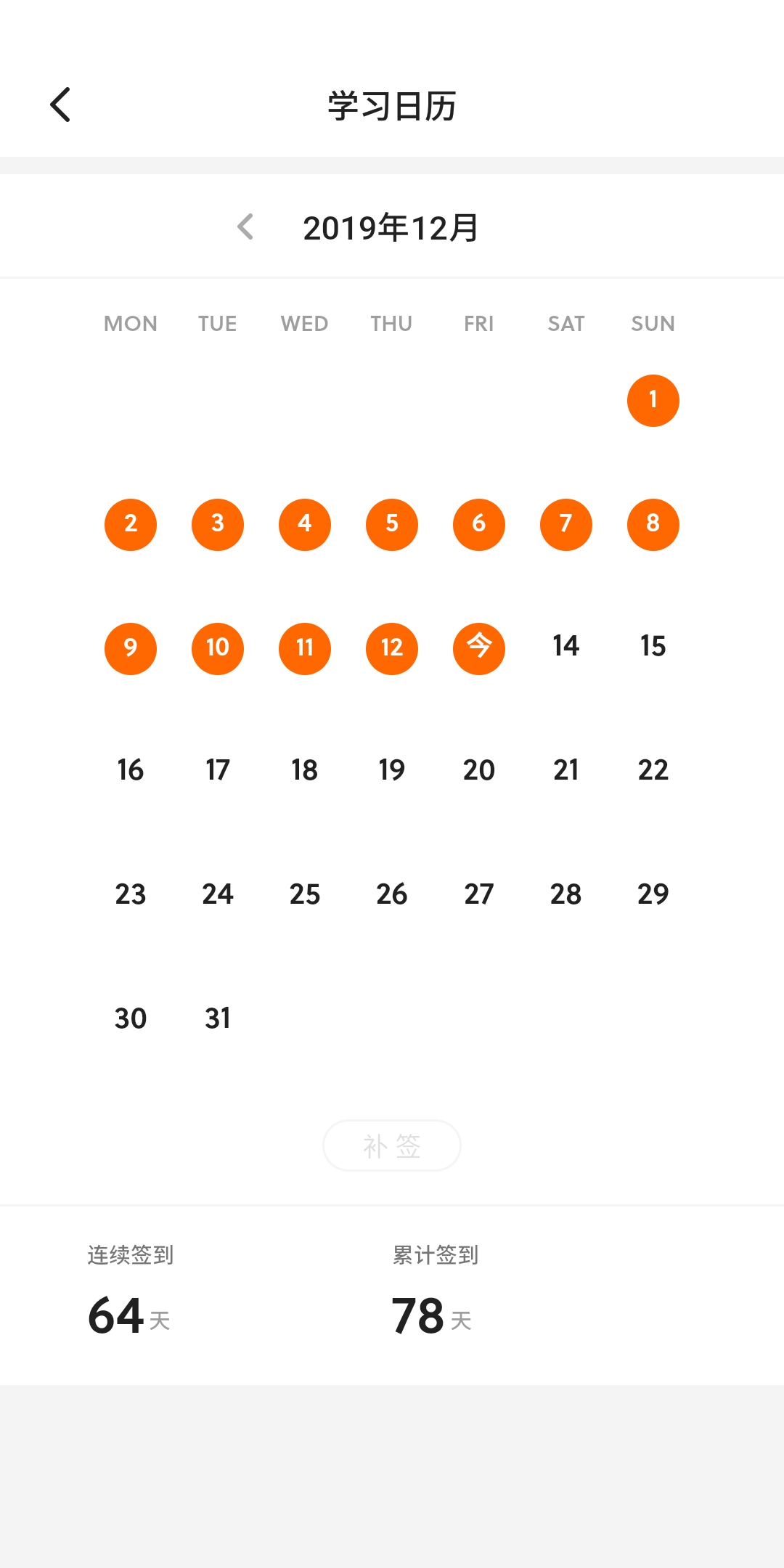Select December 1 on the calendar
The height and width of the screenshot is (1568, 784).
pos(653,400)
